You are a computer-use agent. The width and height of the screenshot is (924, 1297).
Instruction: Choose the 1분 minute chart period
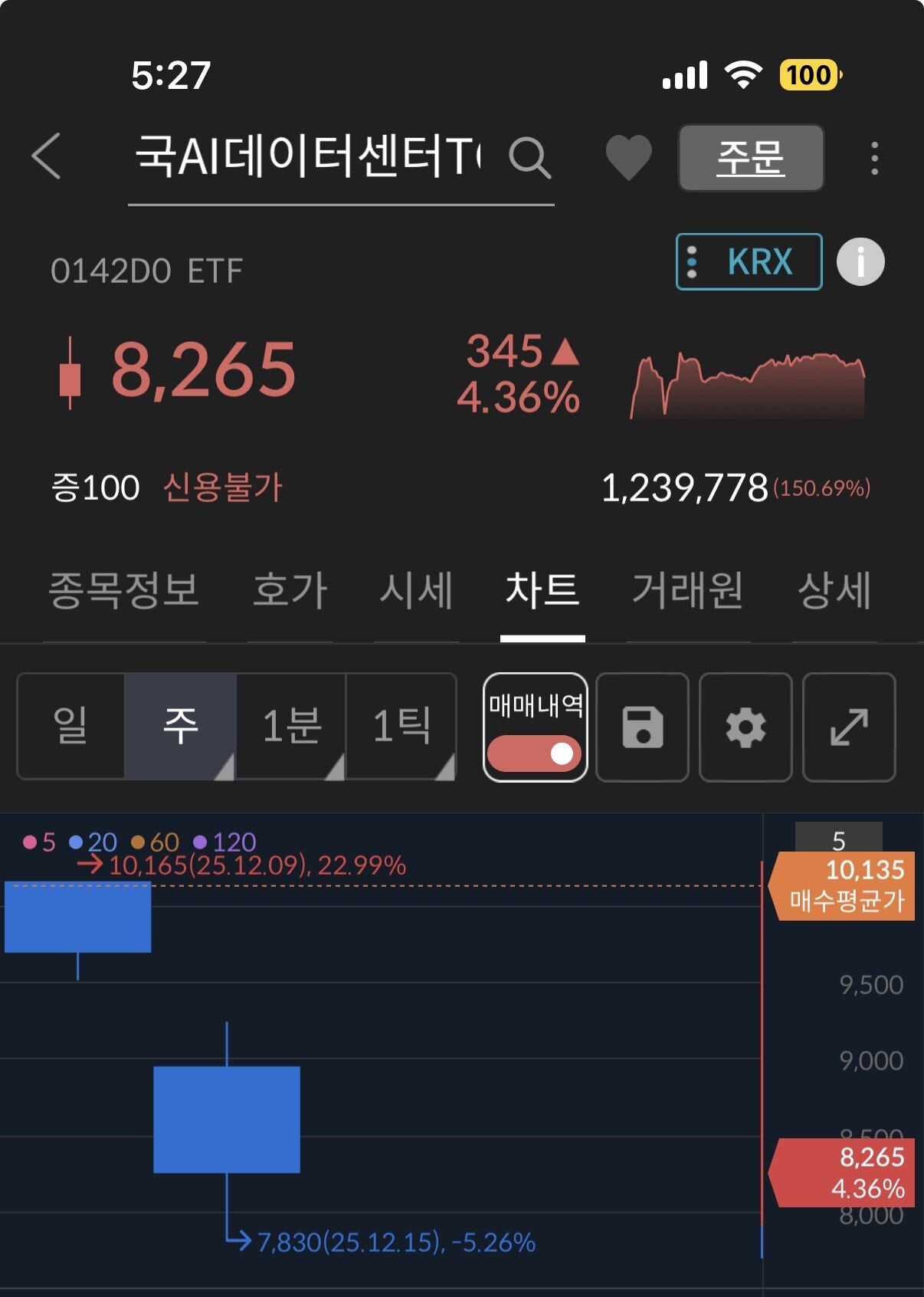tap(291, 726)
